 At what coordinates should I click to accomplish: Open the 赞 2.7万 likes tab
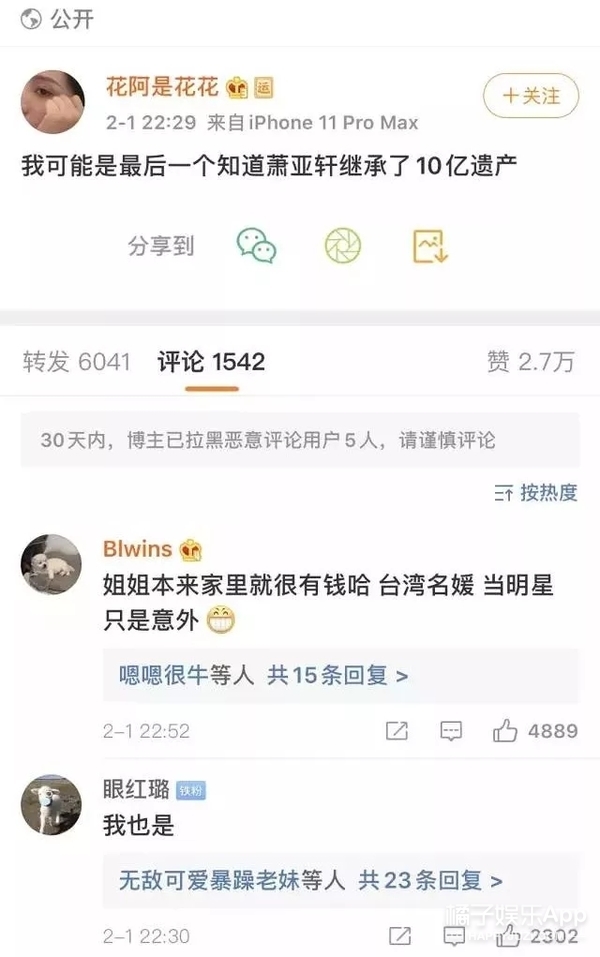point(530,361)
